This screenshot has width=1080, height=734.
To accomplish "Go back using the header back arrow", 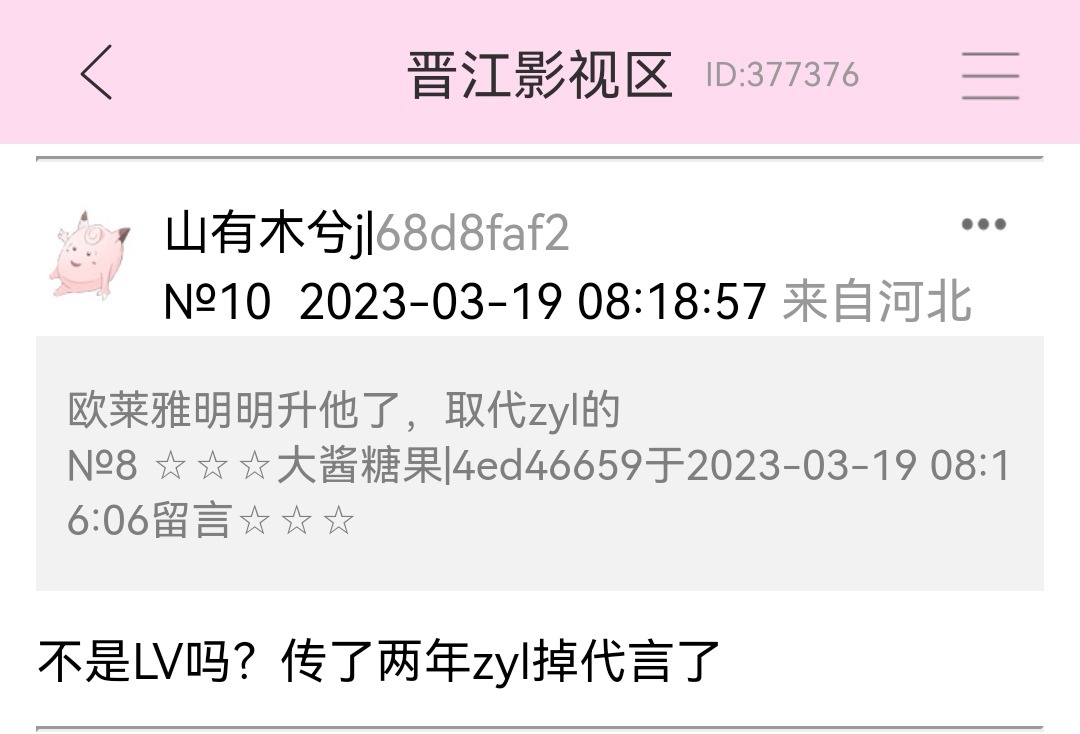I will tap(96, 73).
